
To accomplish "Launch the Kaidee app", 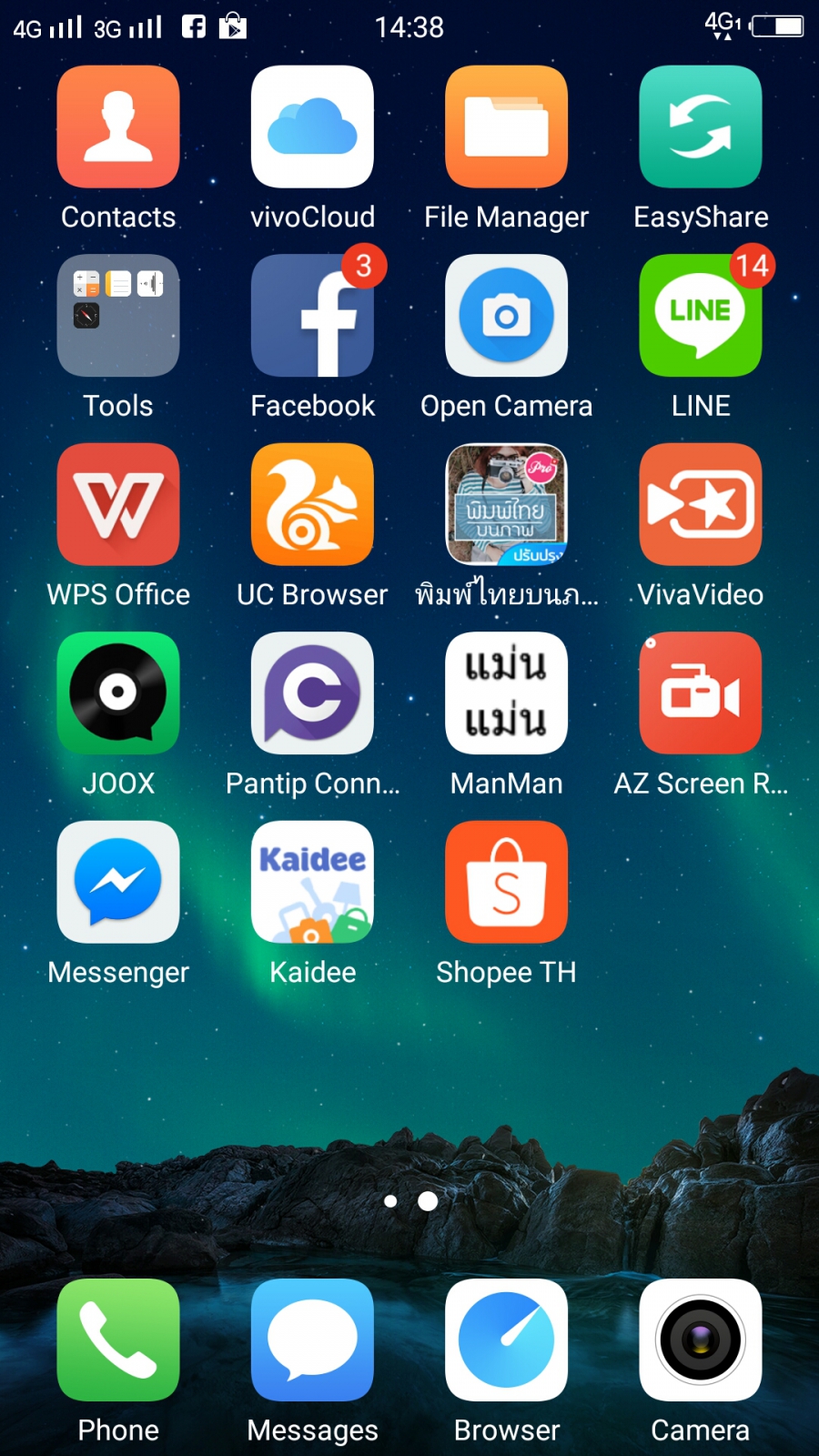I will 312,882.
